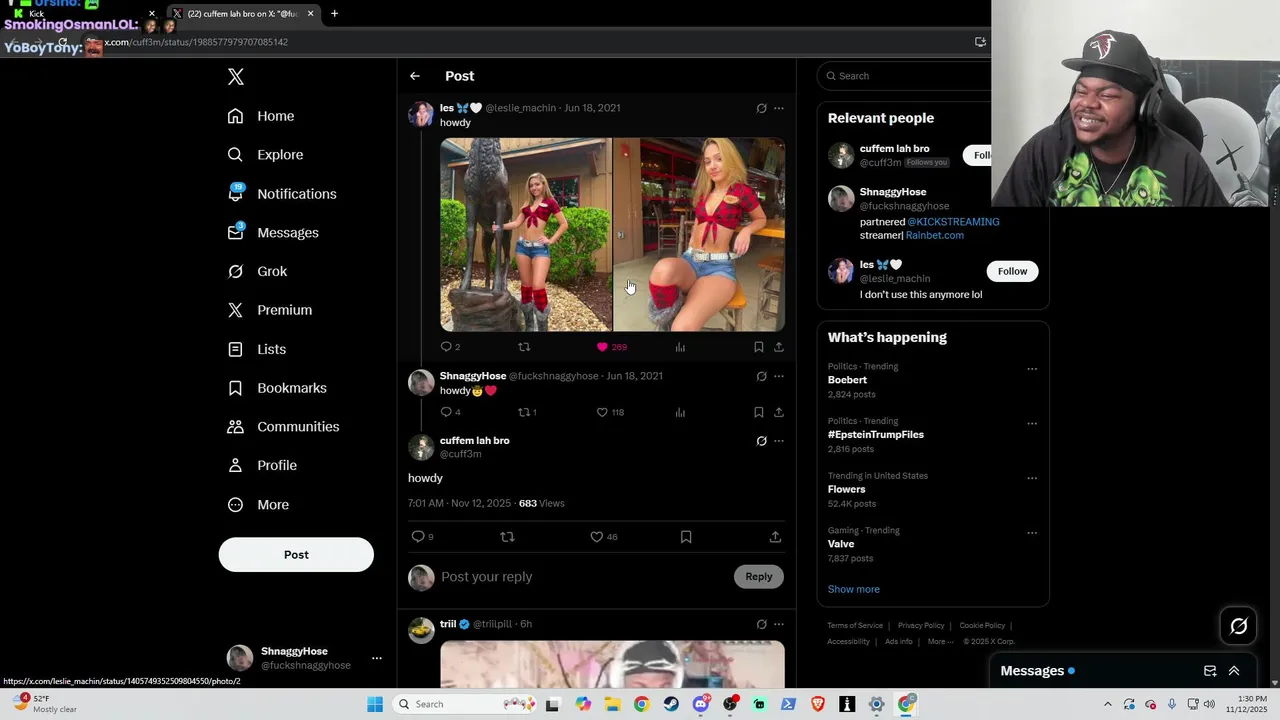Open Bookmarks in the sidebar
The height and width of the screenshot is (720, 1280).
pos(291,388)
